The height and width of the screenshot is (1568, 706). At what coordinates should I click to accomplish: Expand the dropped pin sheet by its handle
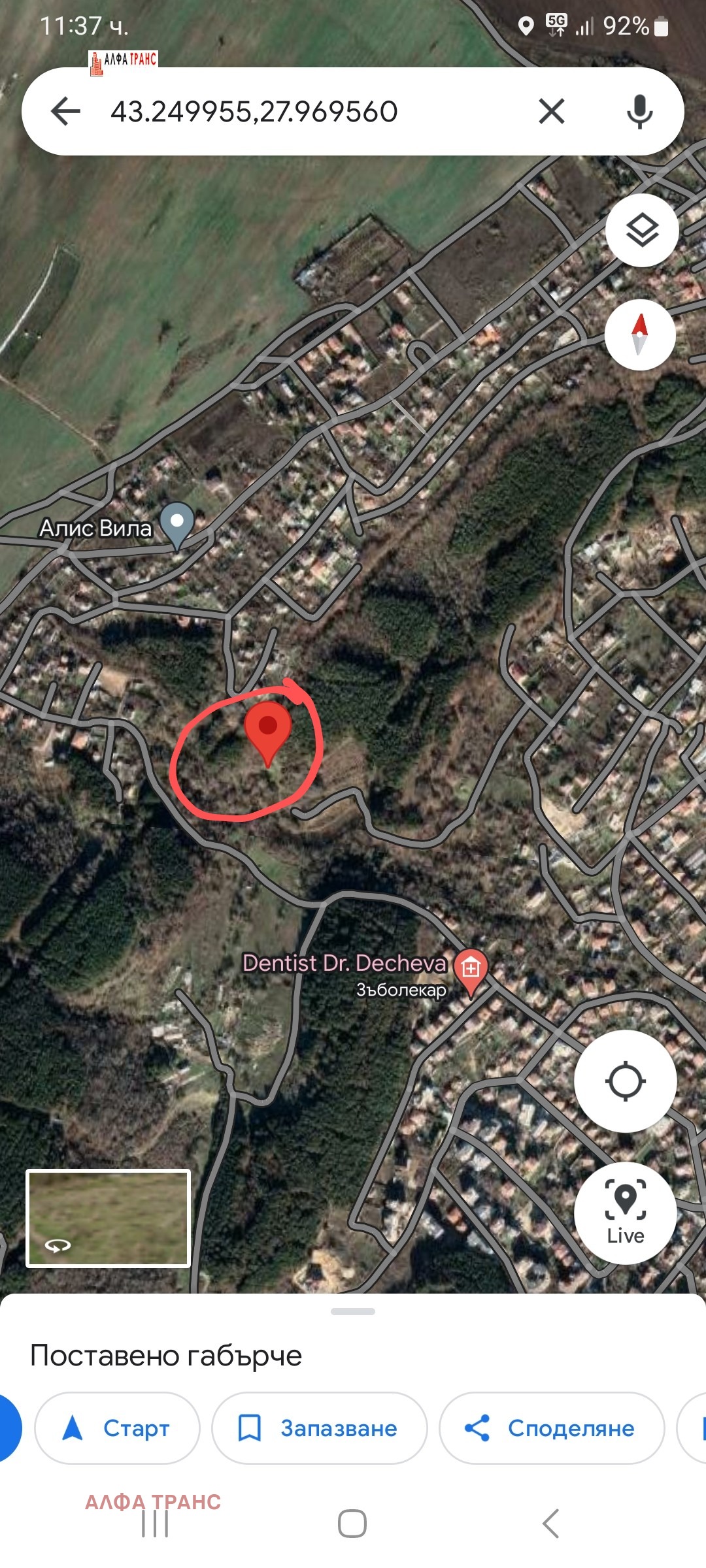[x=353, y=1311]
